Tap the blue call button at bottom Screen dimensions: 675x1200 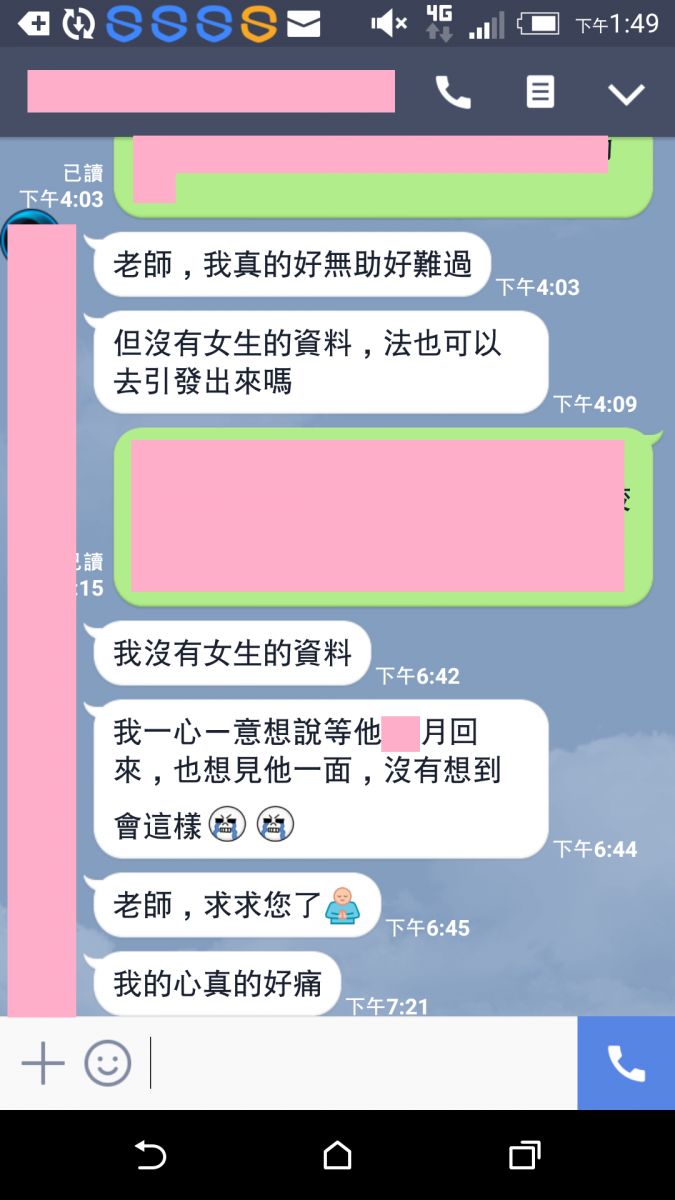coord(626,1063)
